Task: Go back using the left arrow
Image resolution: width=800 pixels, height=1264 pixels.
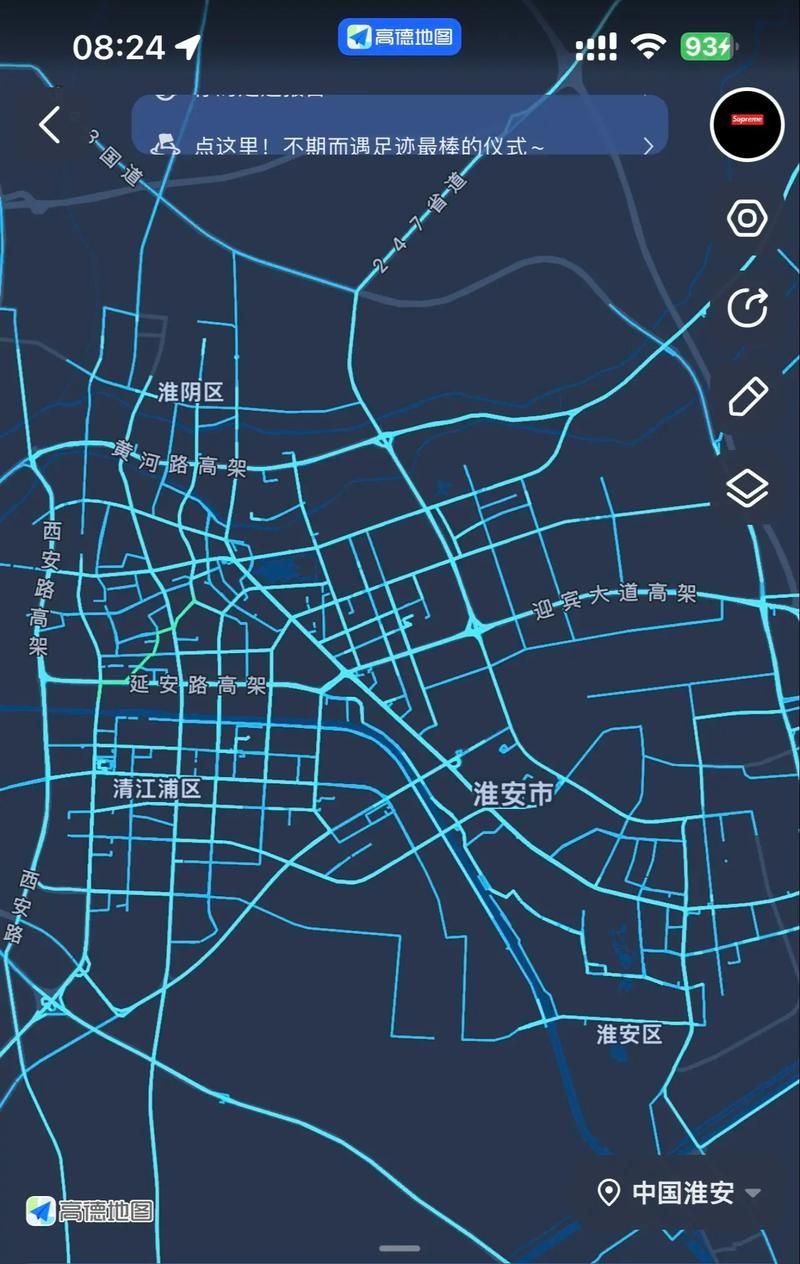Action: click(x=49, y=125)
